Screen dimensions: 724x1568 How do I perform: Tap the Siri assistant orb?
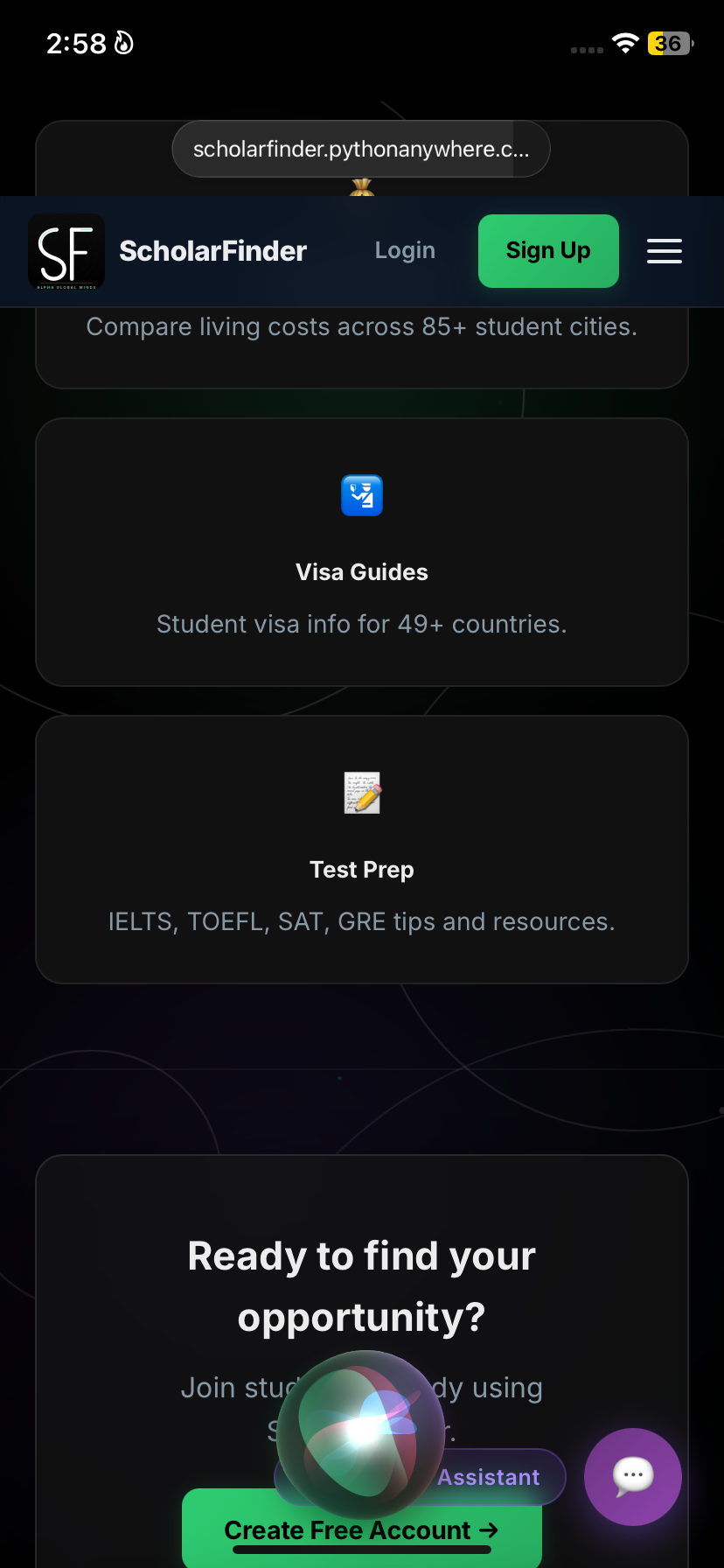tap(361, 1433)
